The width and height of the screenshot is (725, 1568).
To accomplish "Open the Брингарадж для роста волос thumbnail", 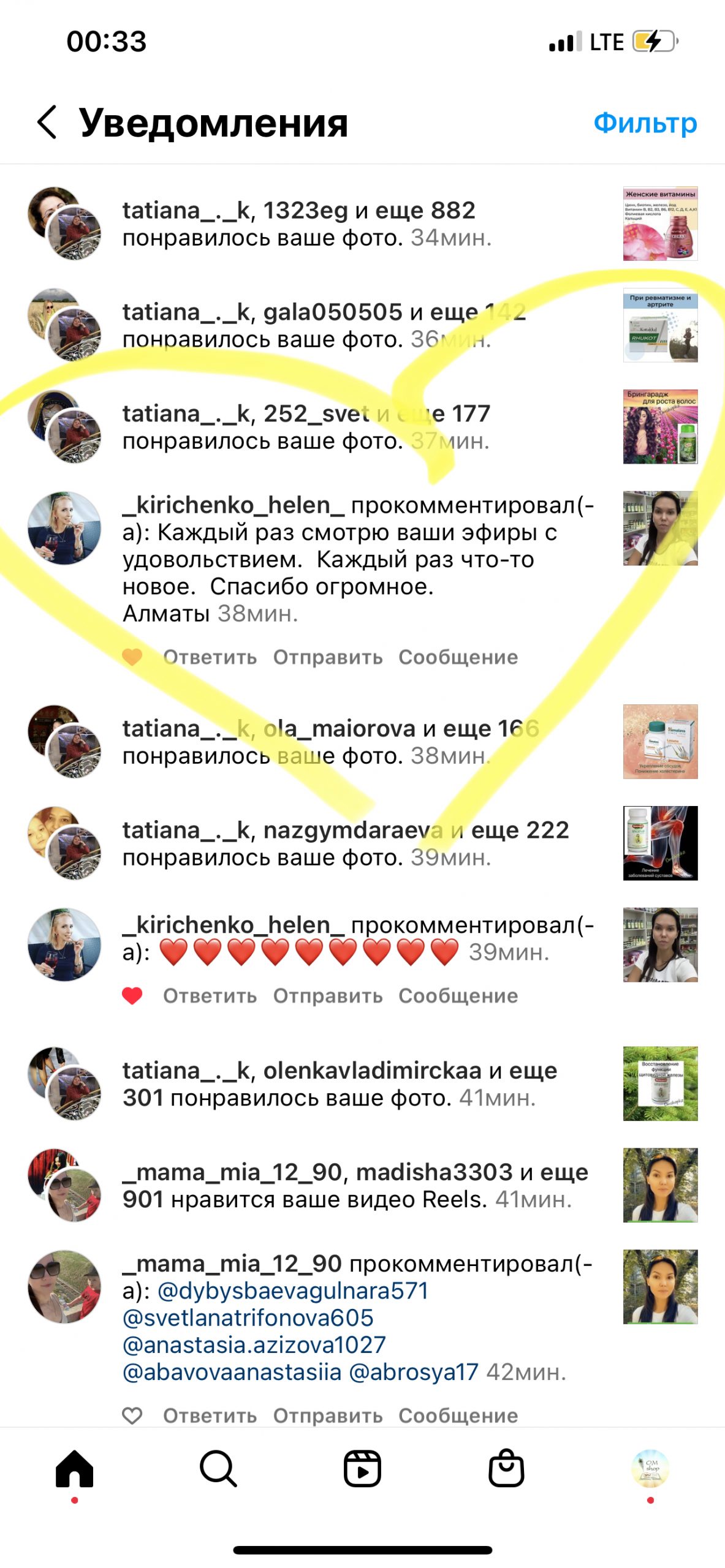I will [660, 427].
